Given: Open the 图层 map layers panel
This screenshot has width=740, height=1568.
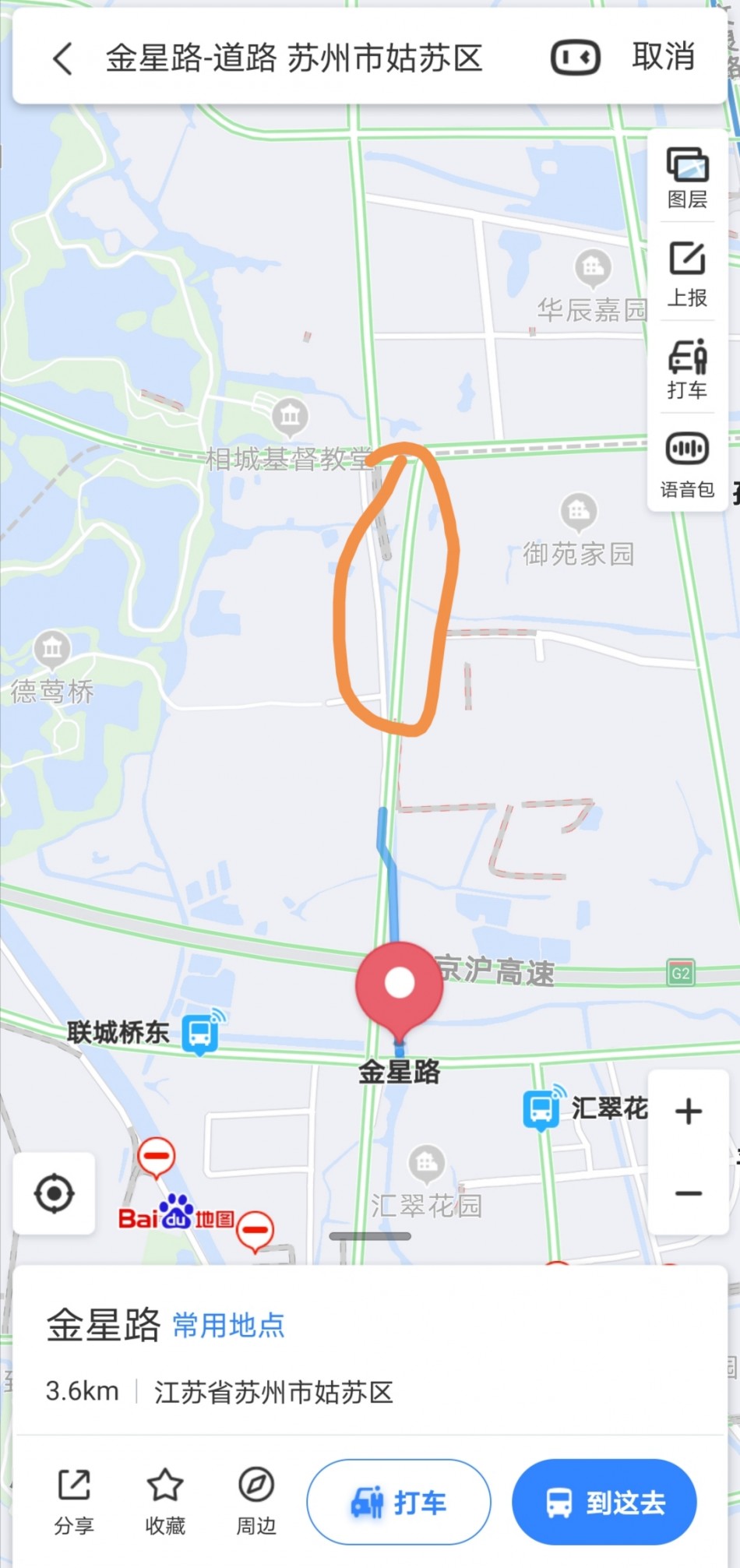Looking at the screenshot, I should [687, 178].
